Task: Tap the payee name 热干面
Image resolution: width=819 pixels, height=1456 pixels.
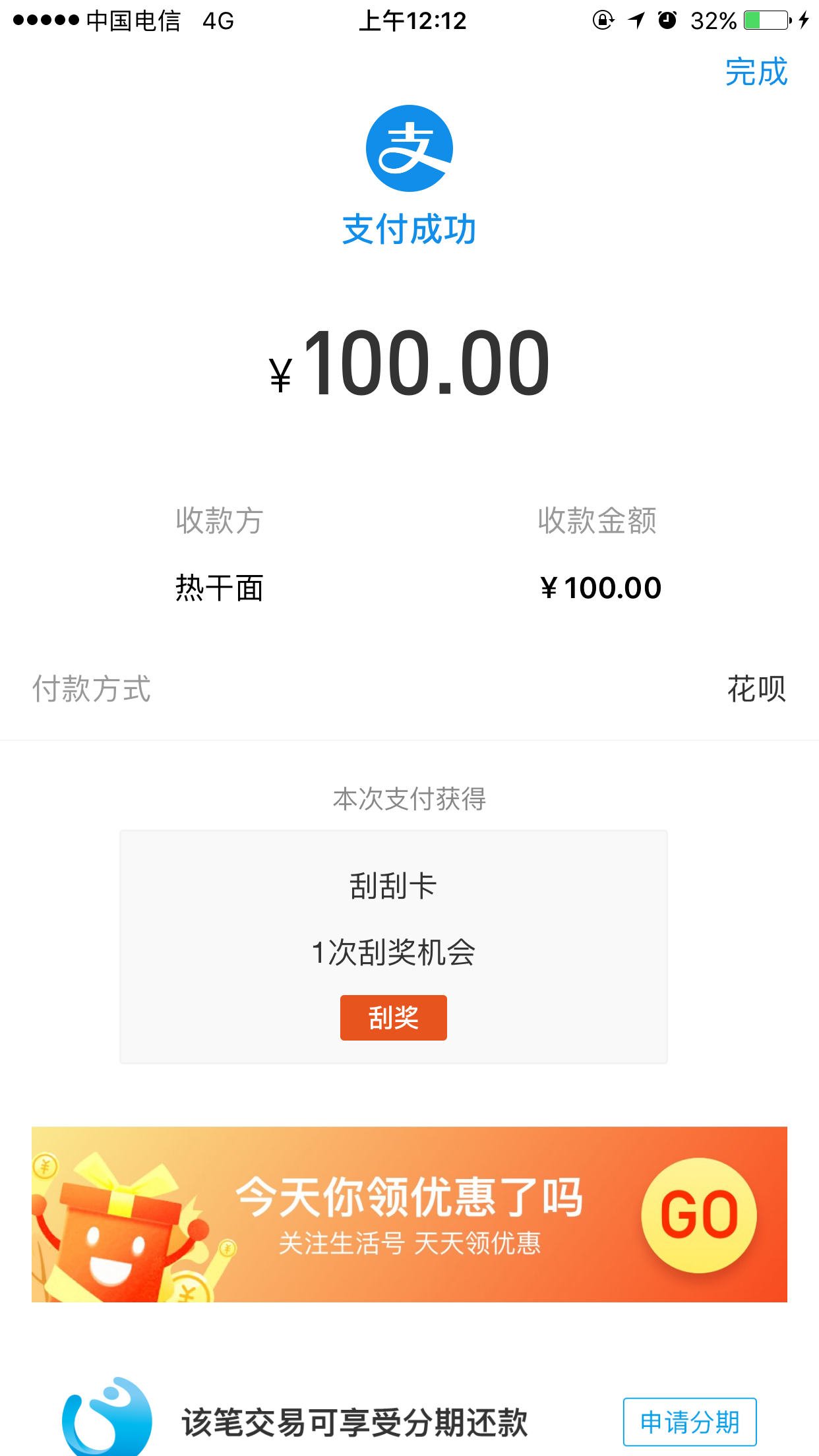Action: pos(218,588)
